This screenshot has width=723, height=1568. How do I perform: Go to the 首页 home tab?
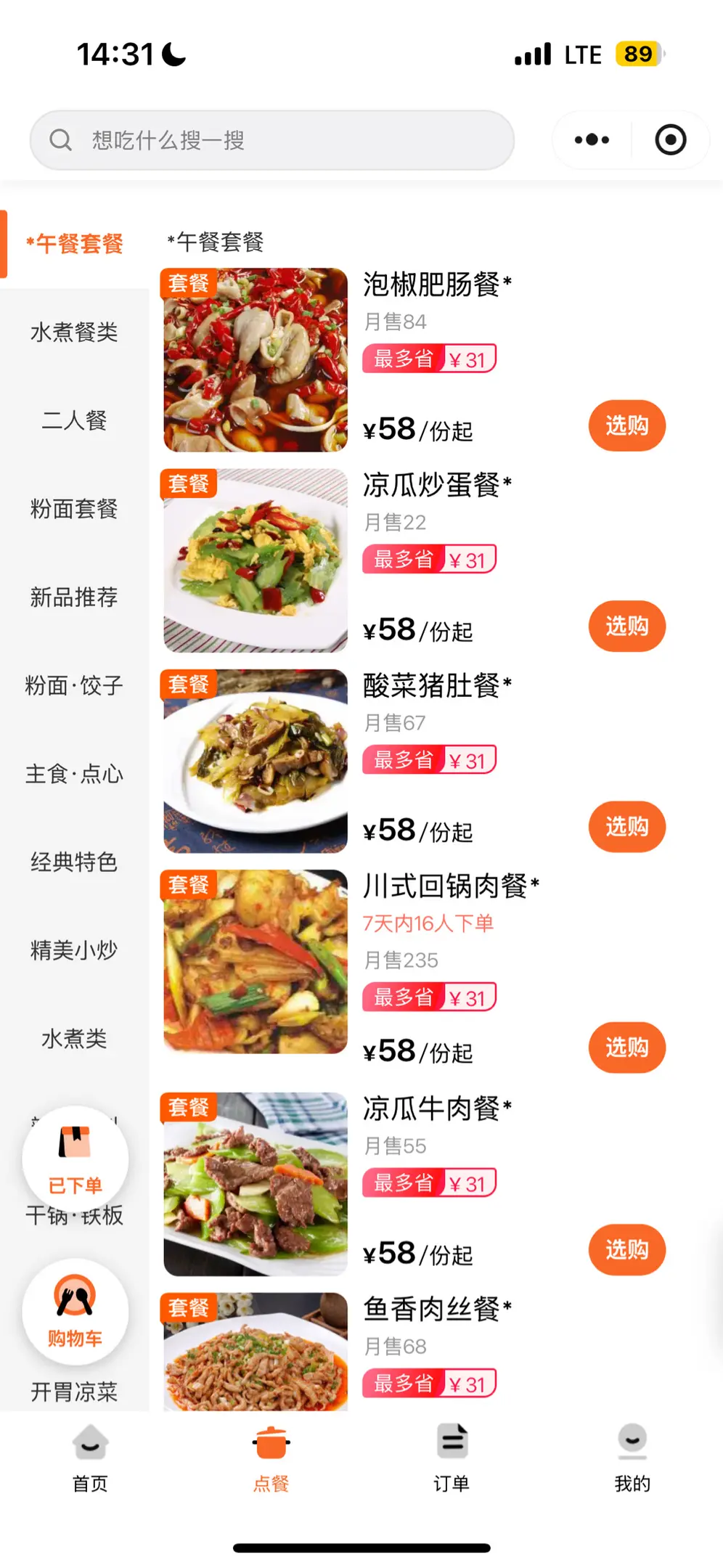click(90, 1458)
